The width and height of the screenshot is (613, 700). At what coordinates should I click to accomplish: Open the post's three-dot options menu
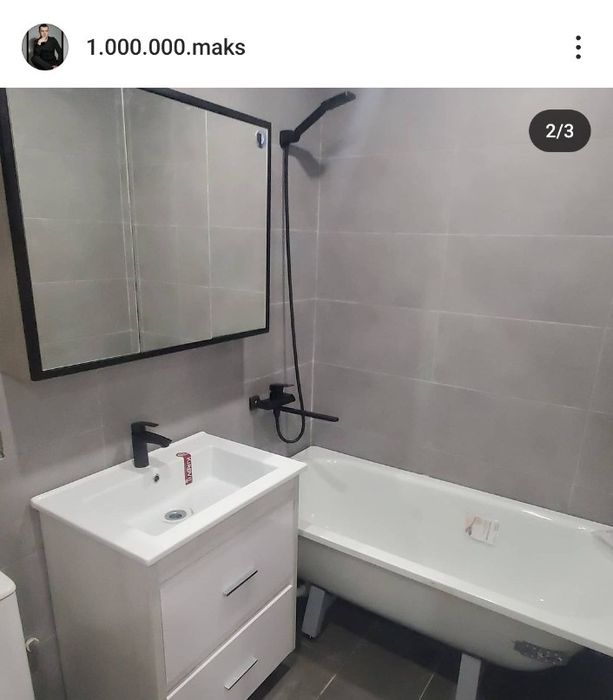point(578,47)
